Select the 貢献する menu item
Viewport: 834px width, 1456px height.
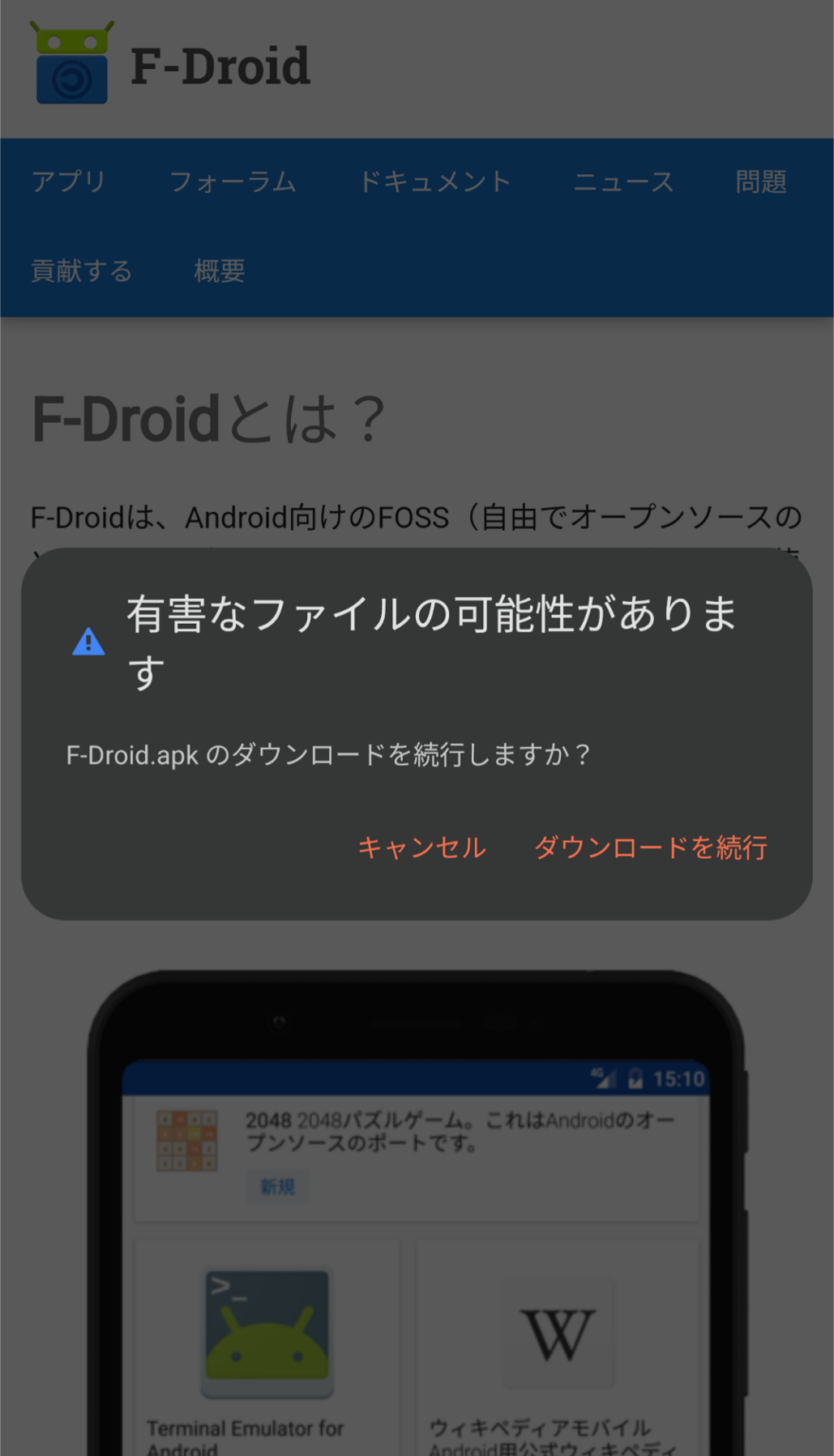[x=82, y=271]
